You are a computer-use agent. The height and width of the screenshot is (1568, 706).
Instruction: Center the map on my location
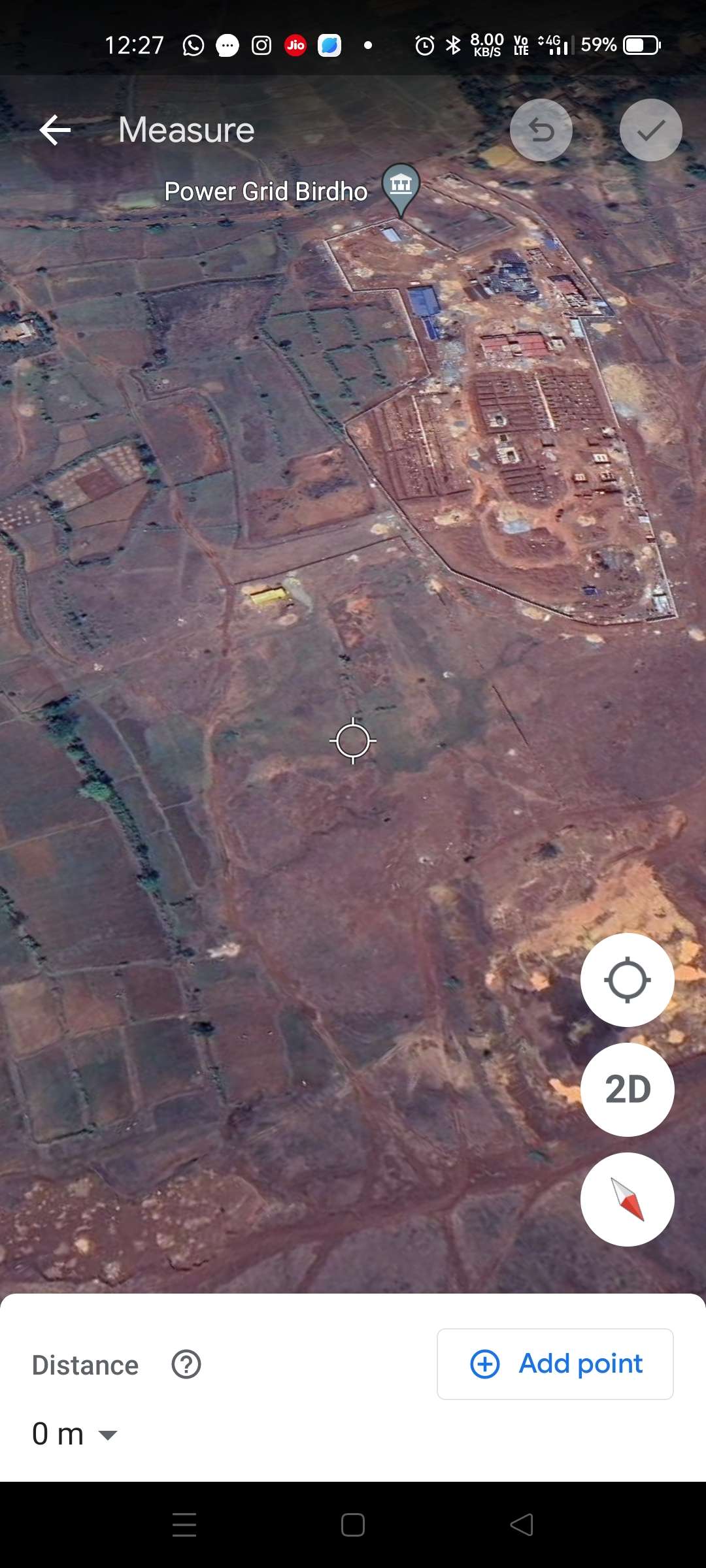pos(628,980)
